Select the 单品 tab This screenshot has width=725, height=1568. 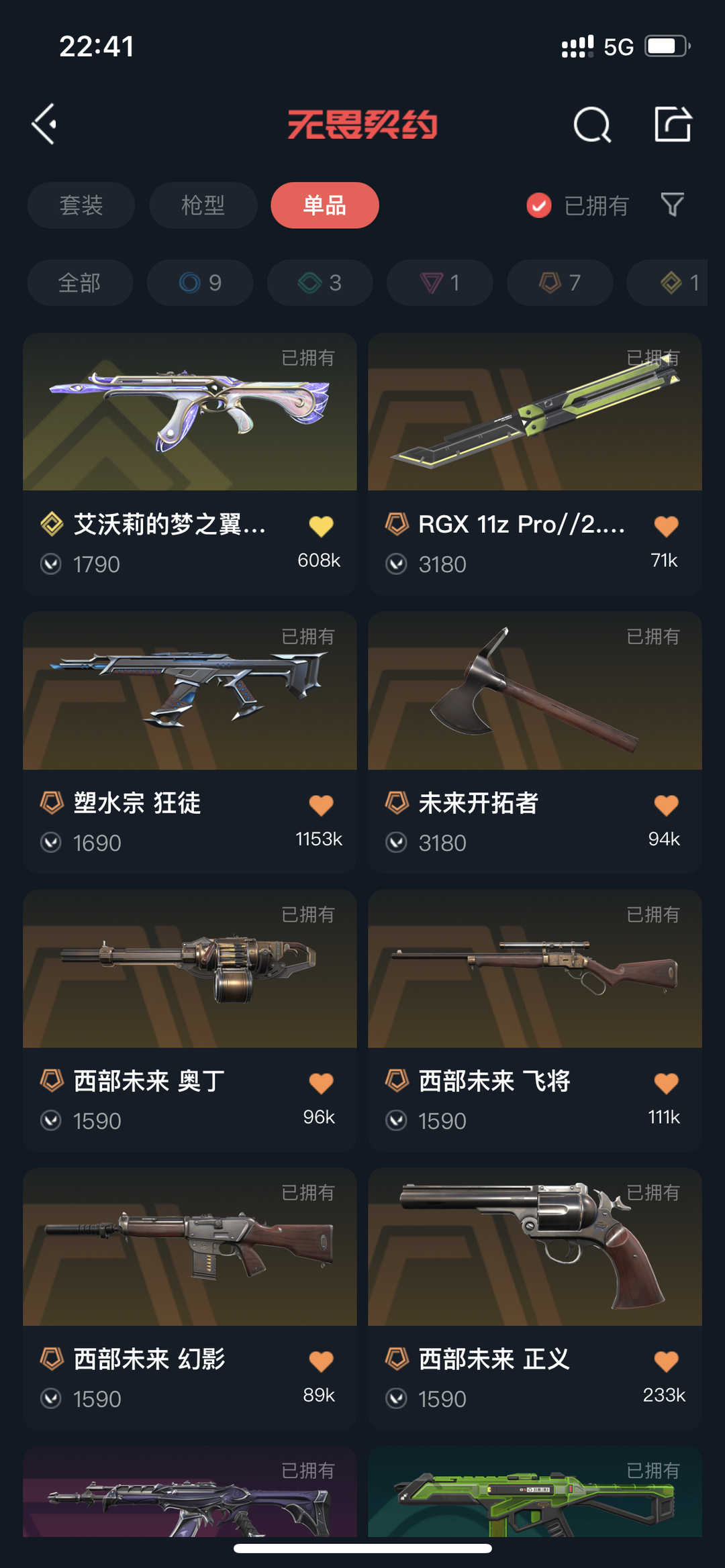click(x=325, y=205)
